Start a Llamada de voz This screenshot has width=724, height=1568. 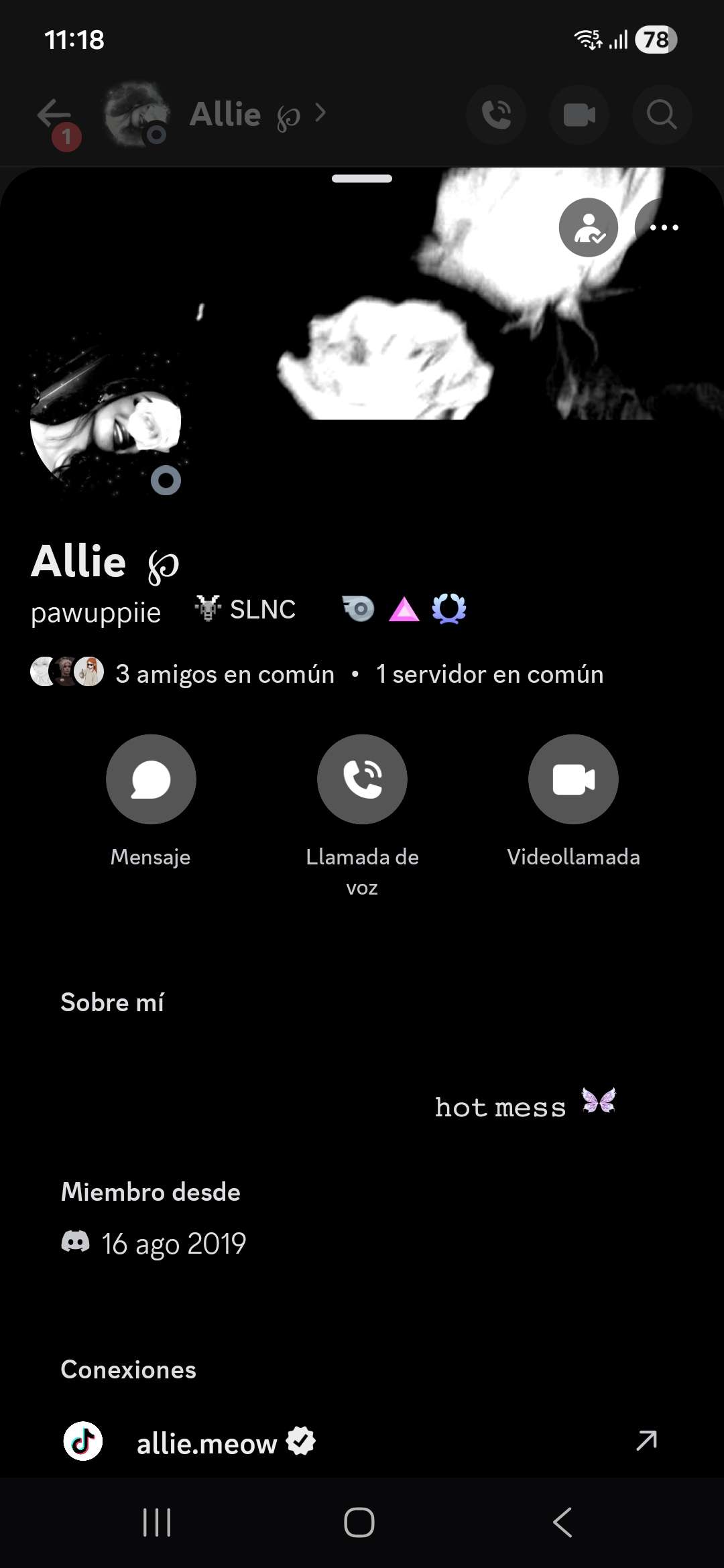tap(362, 779)
